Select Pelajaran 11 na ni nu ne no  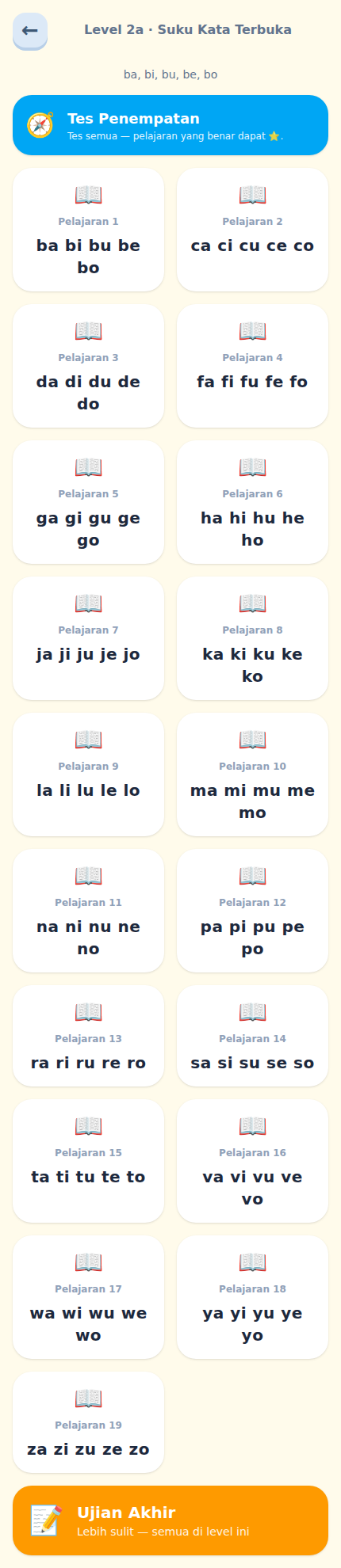click(x=88, y=911)
